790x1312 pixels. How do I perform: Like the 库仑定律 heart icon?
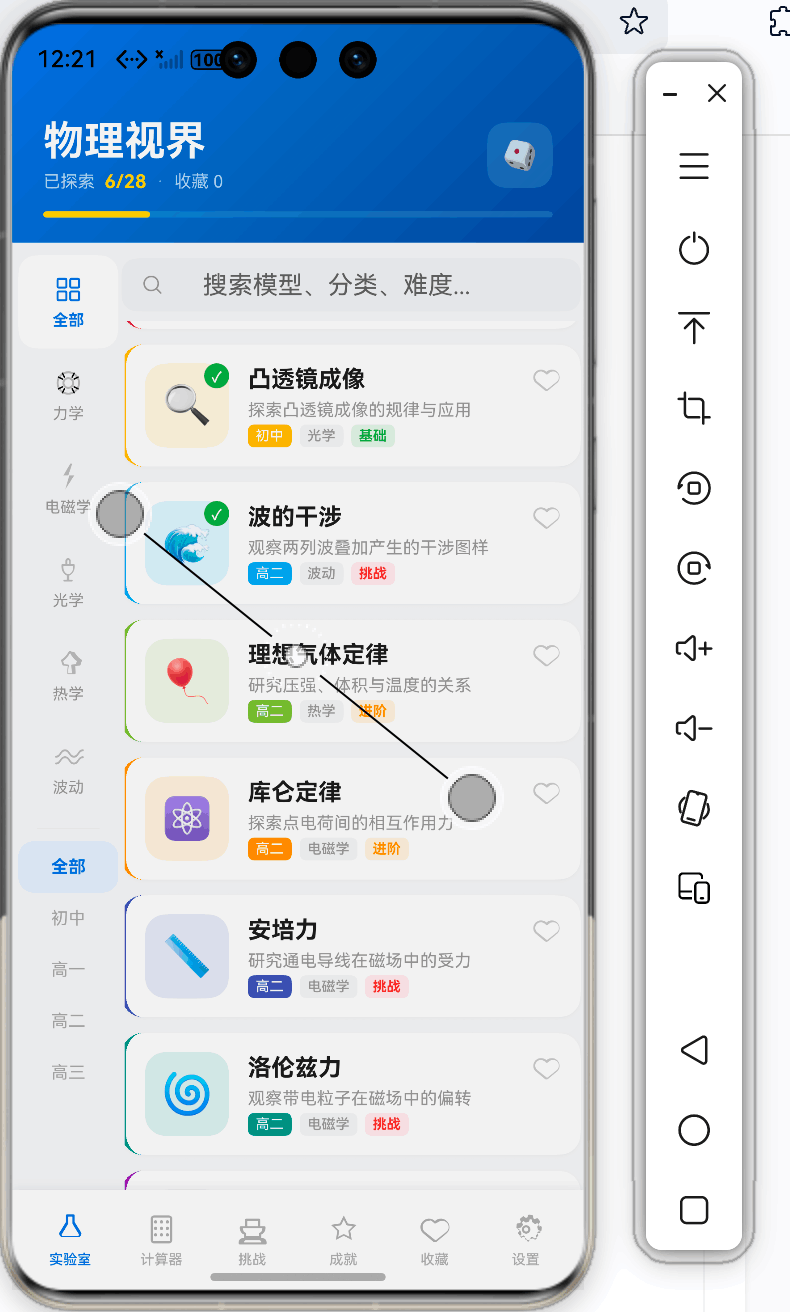[x=546, y=793]
